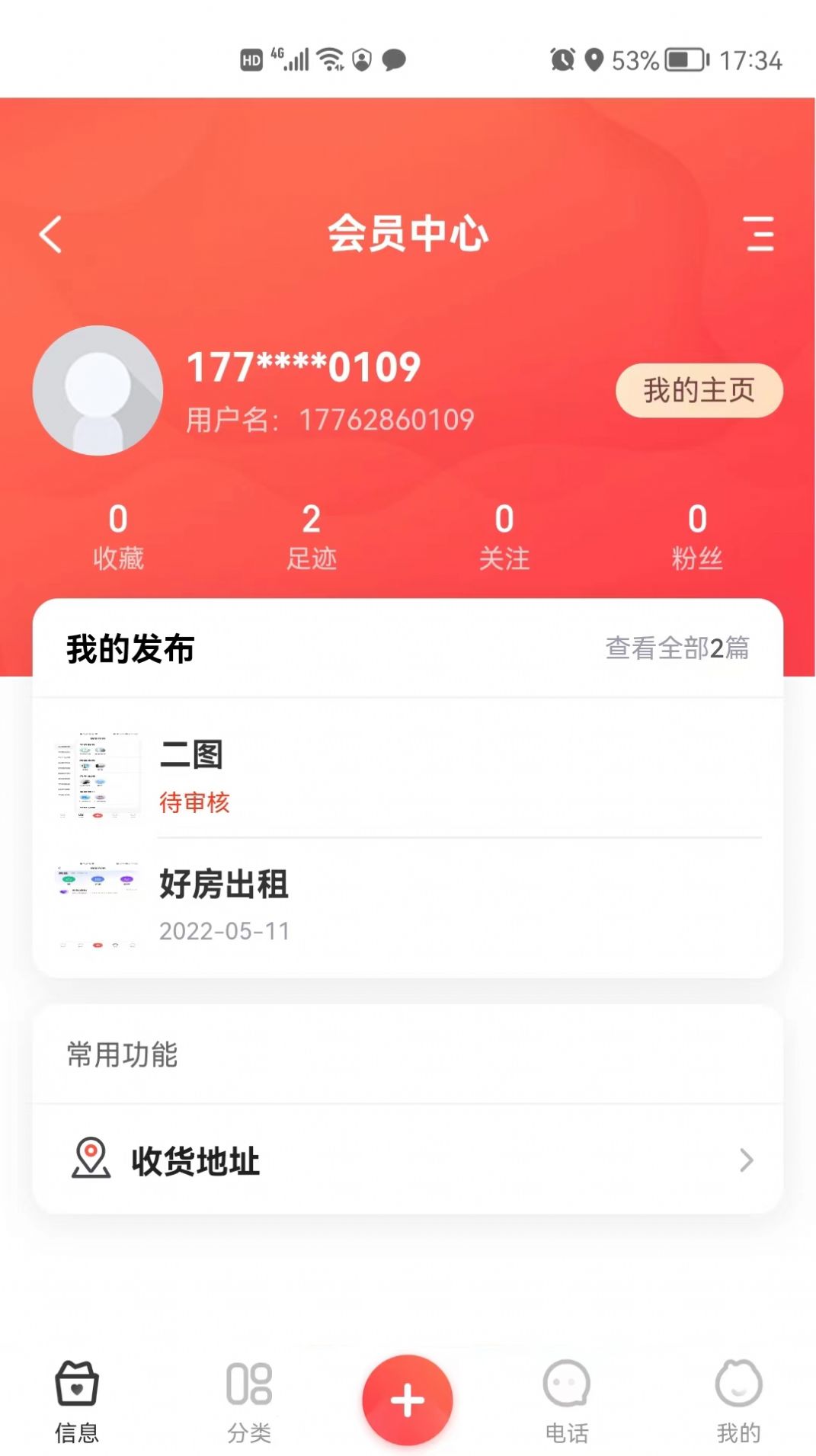Screen dimensions: 816x1456
Task: Expand the 收货地址 row via chevron
Action: pos(745,1160)
